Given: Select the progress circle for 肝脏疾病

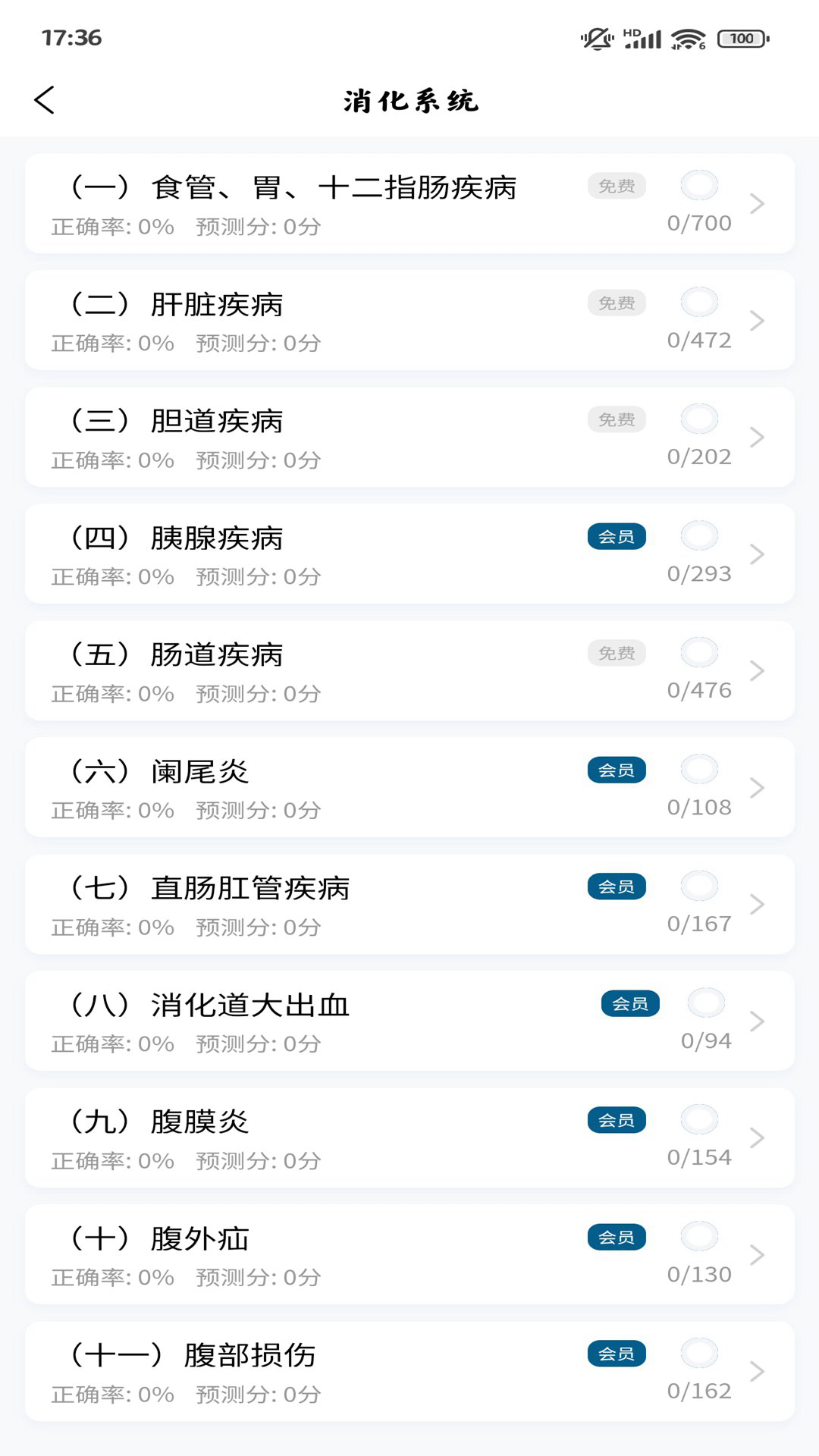Looking at the screenshot, I should (699, 302).
